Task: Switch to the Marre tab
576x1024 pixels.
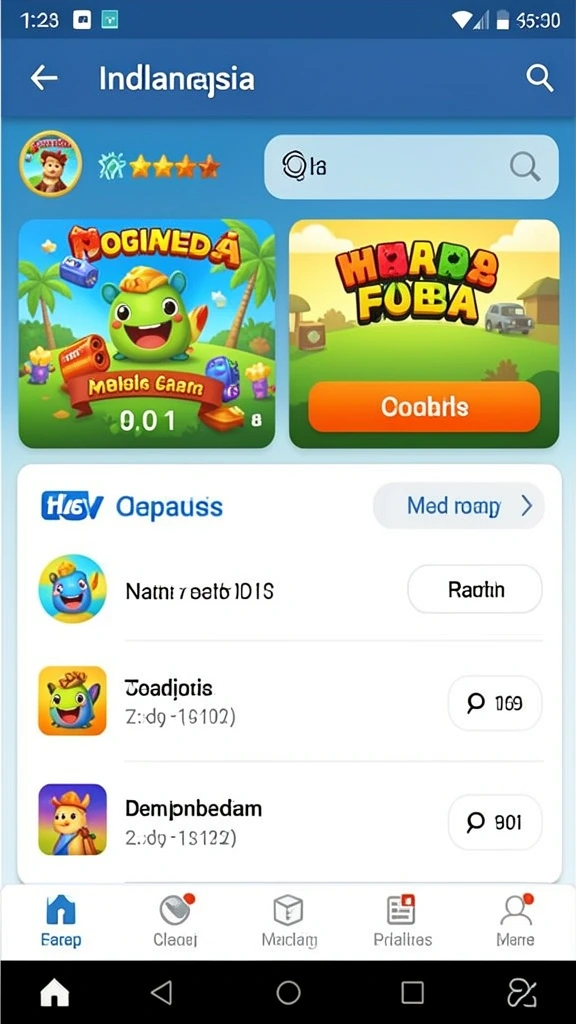Action: (515, 921)
